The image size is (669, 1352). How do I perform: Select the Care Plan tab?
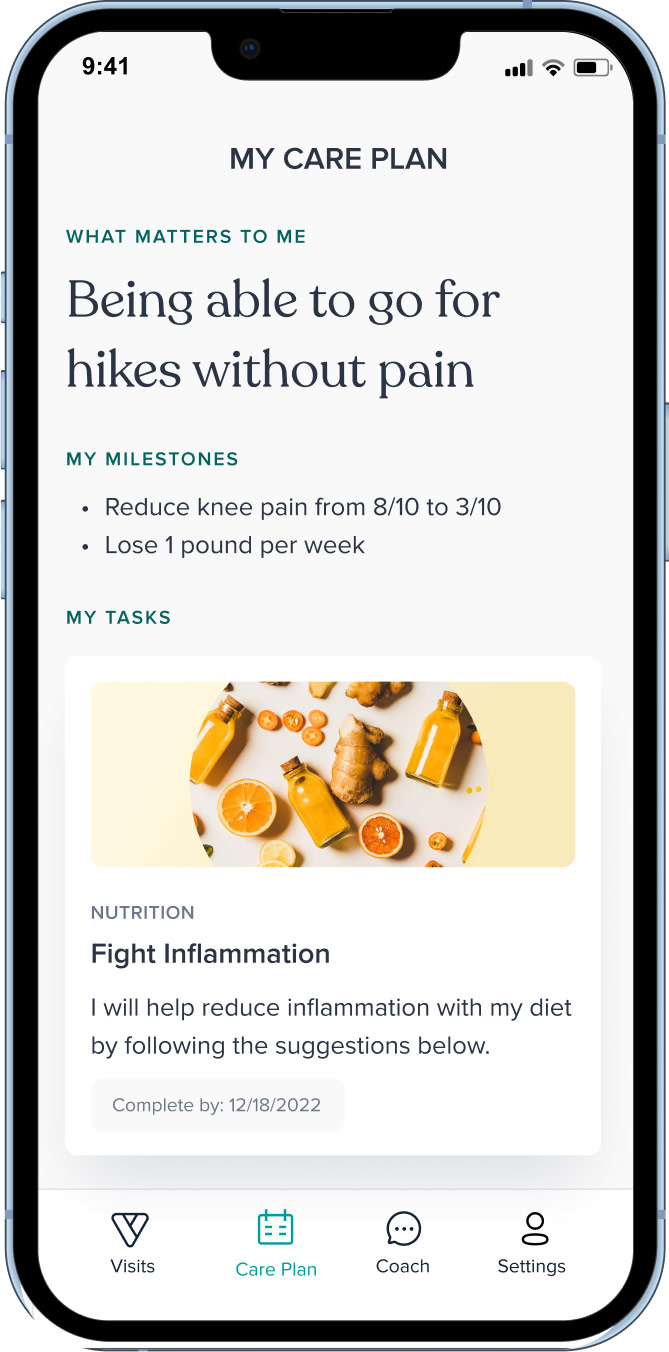(276, 1243)
